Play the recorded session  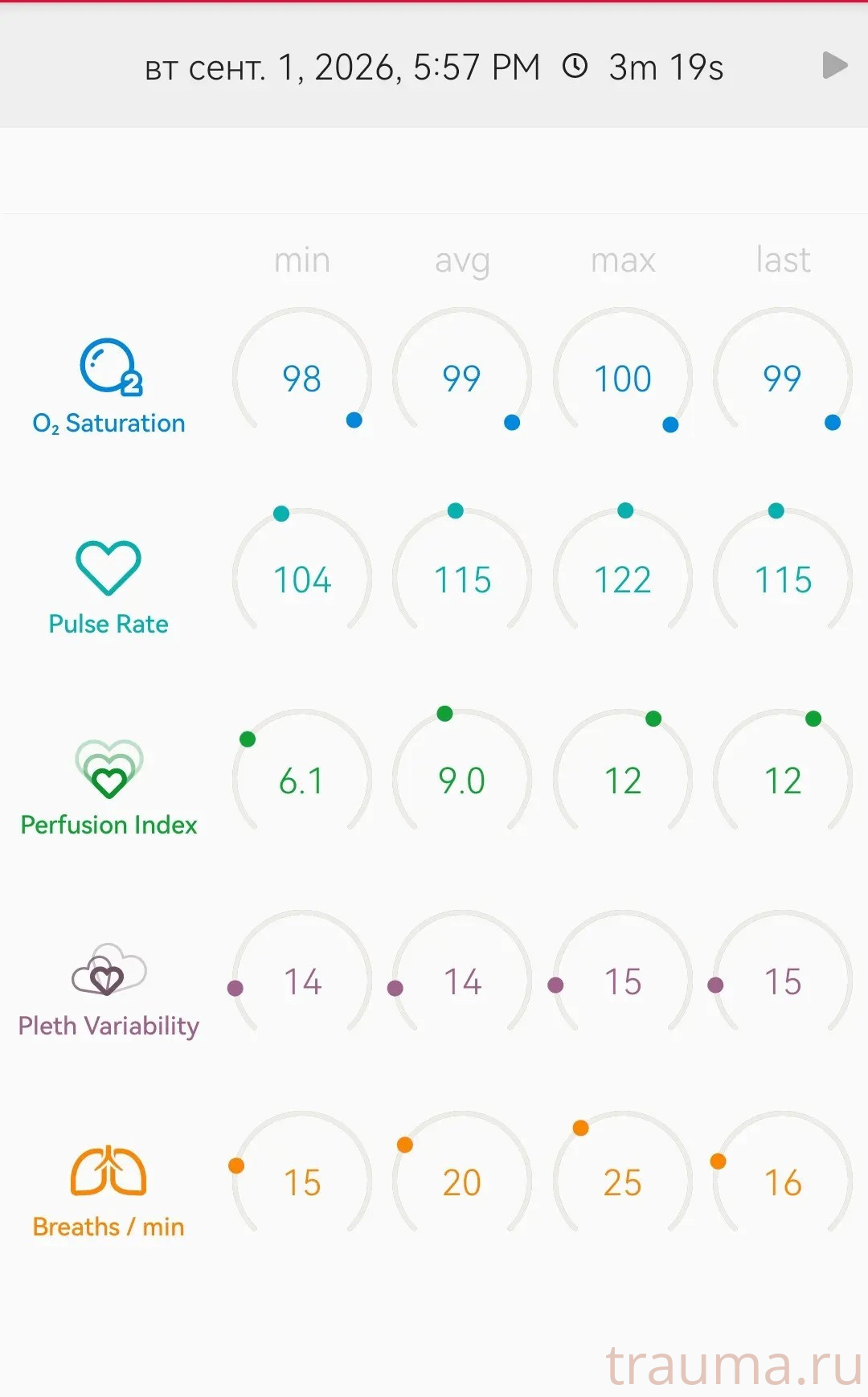[x=835, y=66]
